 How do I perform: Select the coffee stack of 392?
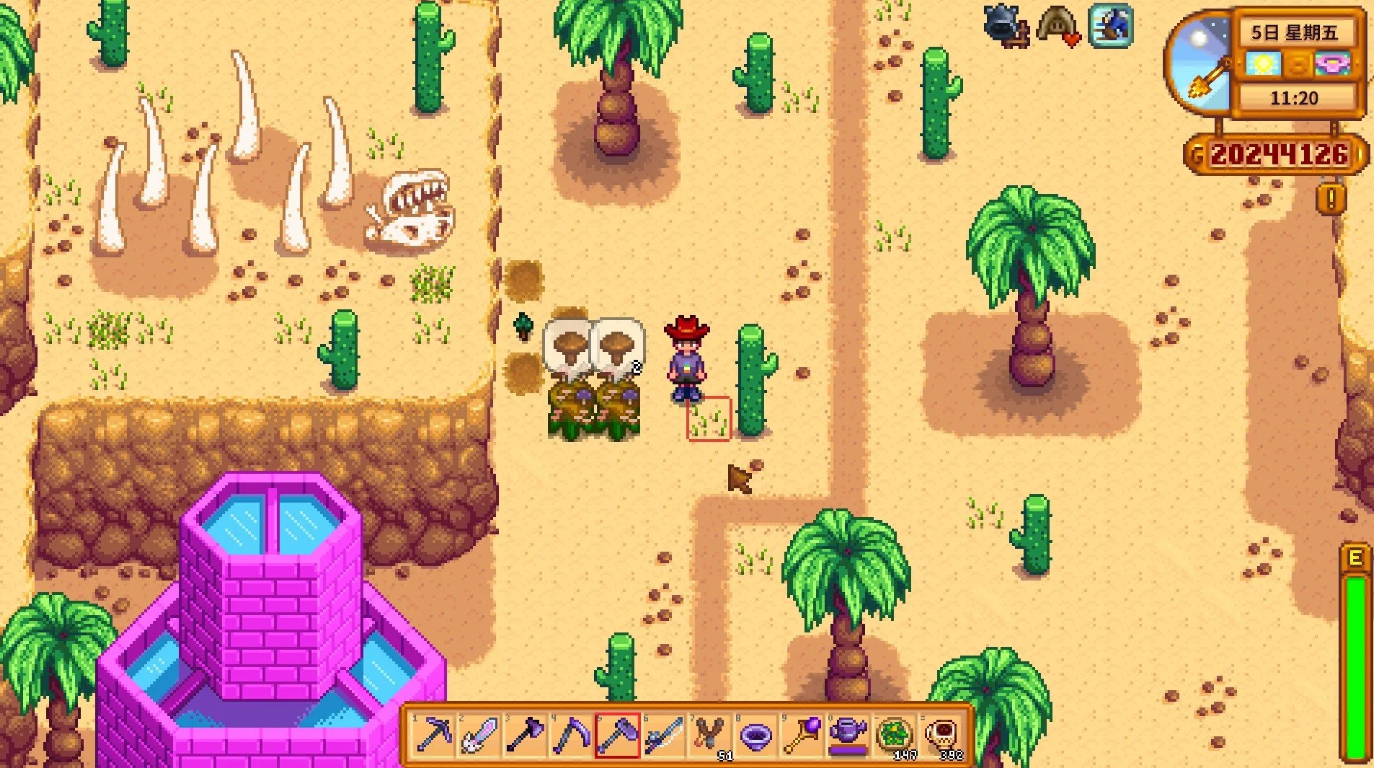tap(941, 736)
